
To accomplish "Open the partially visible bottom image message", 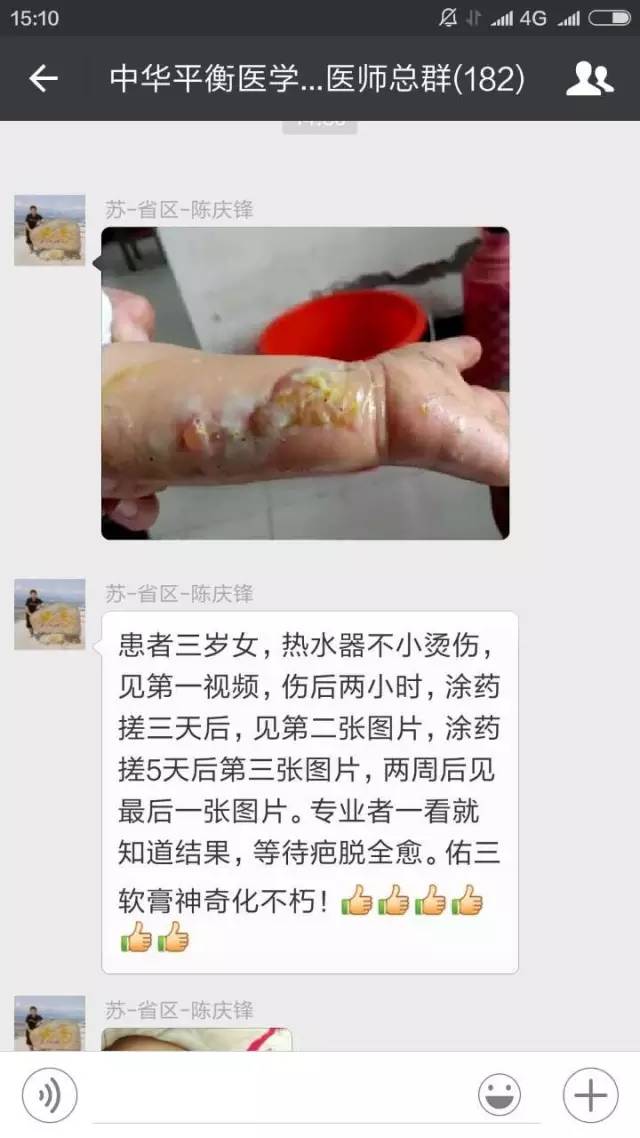I will click(197, 1039).
